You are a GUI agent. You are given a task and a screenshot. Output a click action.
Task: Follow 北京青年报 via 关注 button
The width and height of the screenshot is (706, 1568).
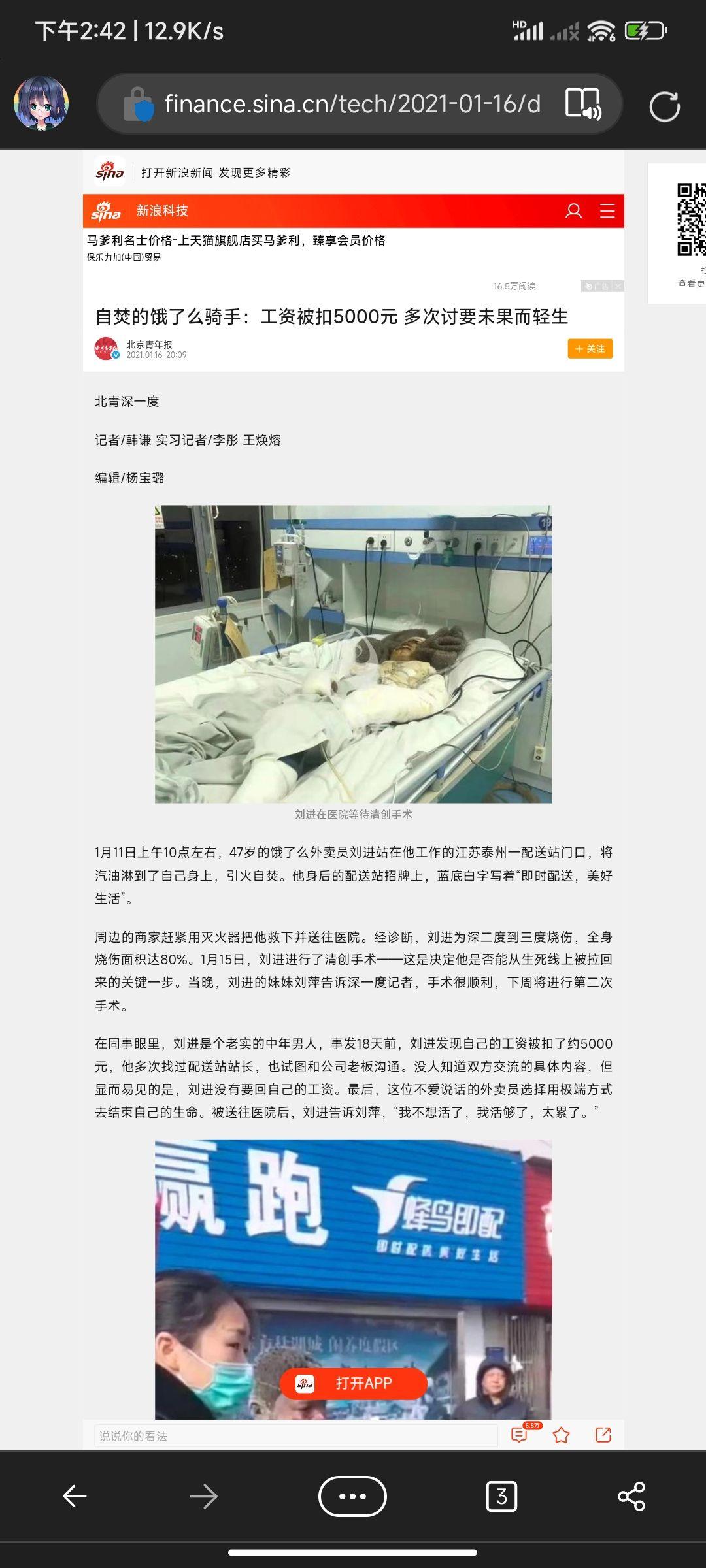[590, 349]
